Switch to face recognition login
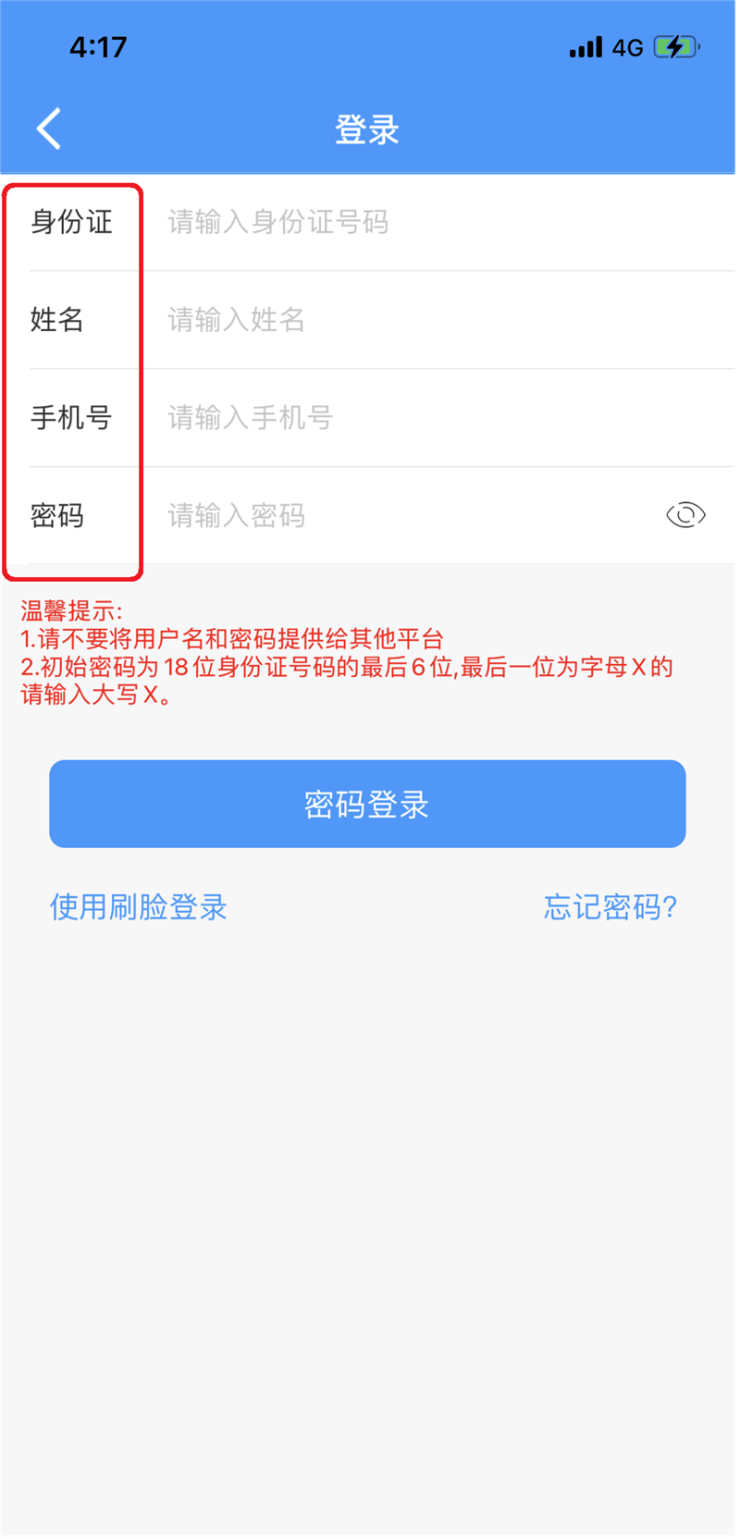Viewport: 740px width, 1539px height. pos(139,907)
